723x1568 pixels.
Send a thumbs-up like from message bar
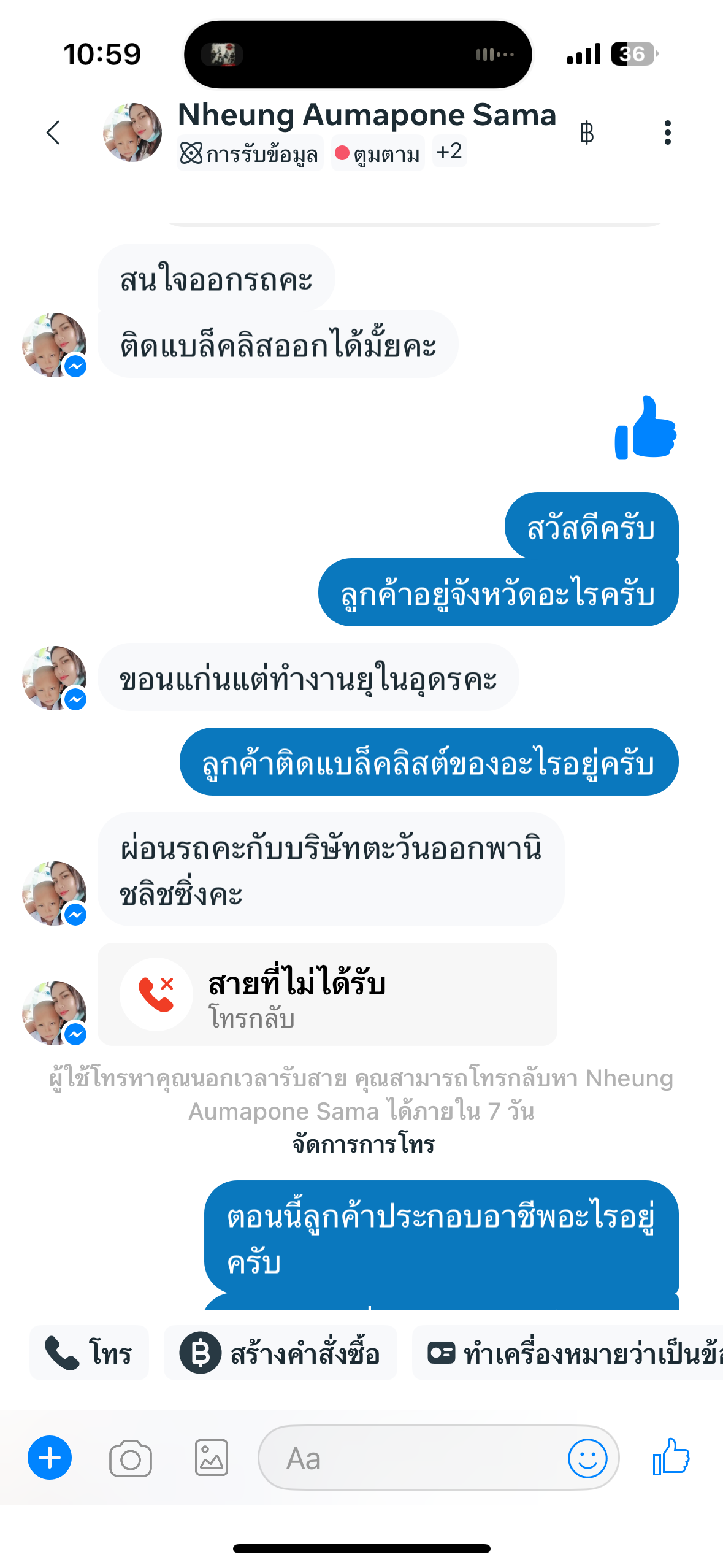pyautogui.click(x=671, y=1457)
